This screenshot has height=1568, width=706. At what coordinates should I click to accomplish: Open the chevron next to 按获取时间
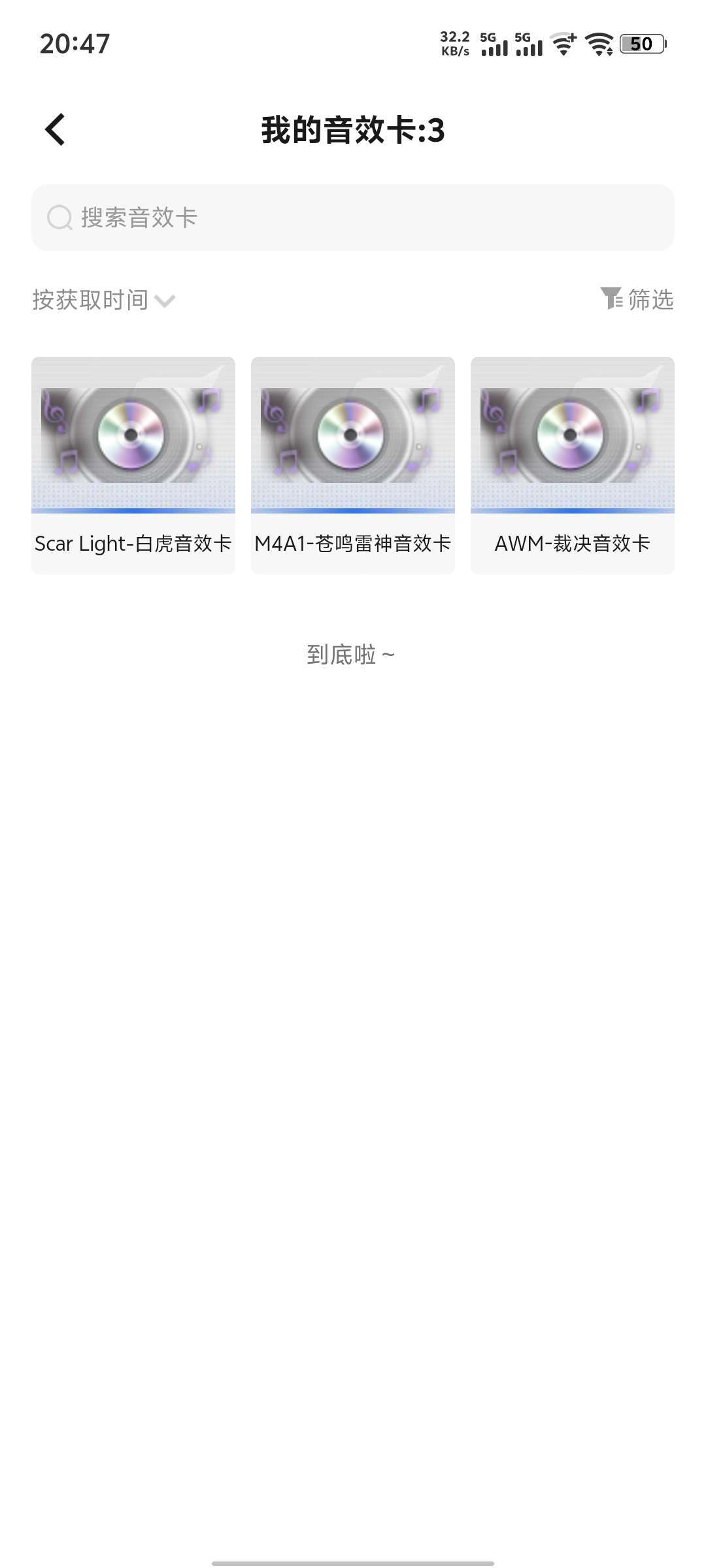[165, 301]
